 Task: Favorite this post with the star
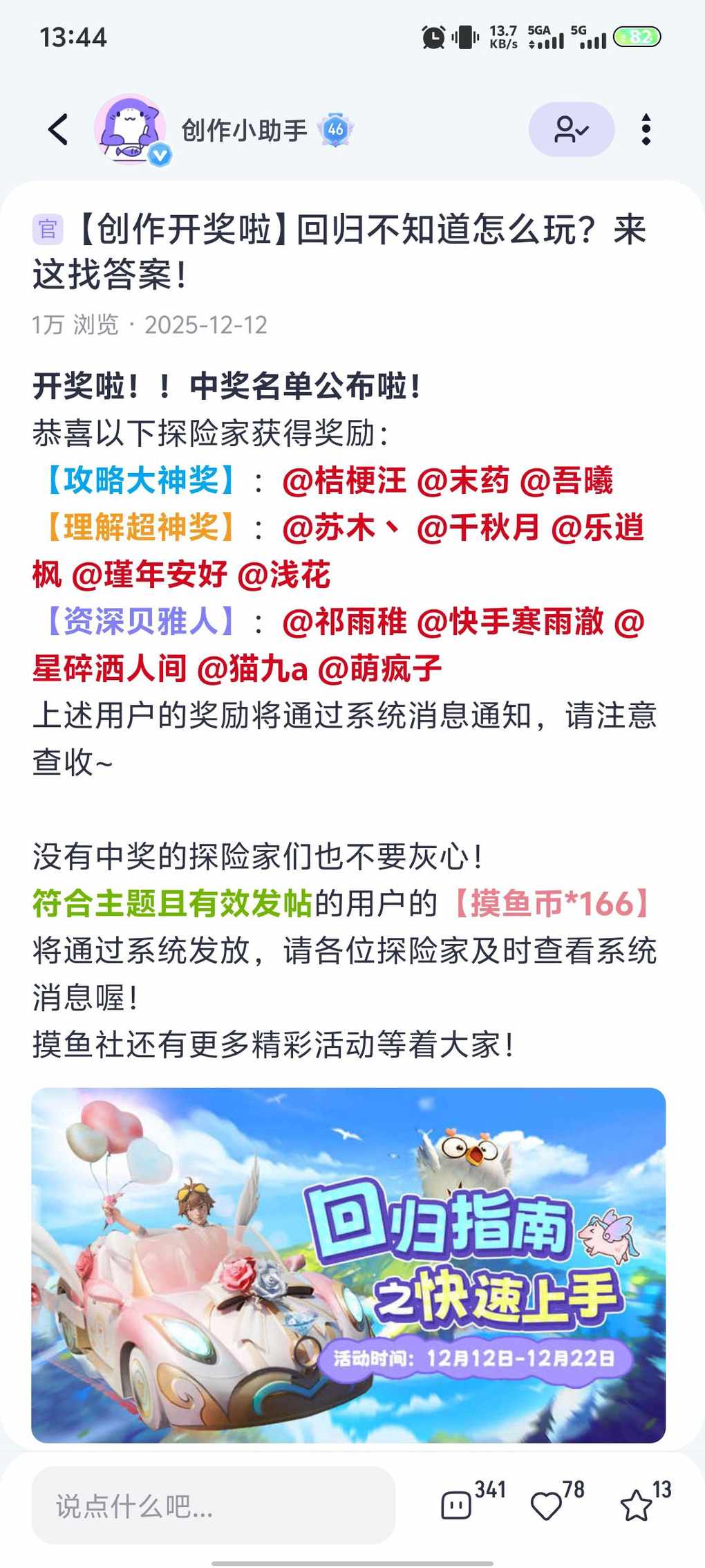[635, 1506]
